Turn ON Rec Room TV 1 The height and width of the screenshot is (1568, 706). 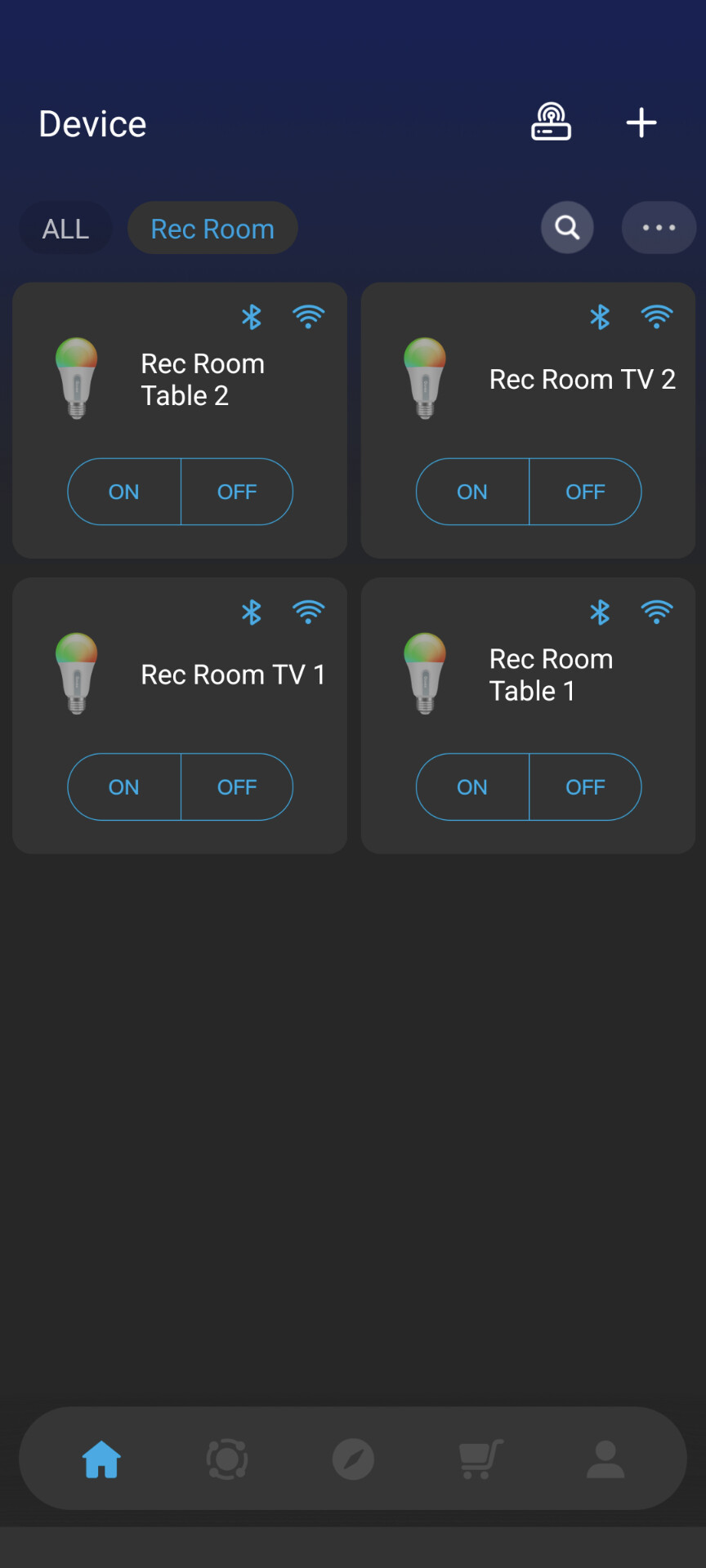(124, 787)
